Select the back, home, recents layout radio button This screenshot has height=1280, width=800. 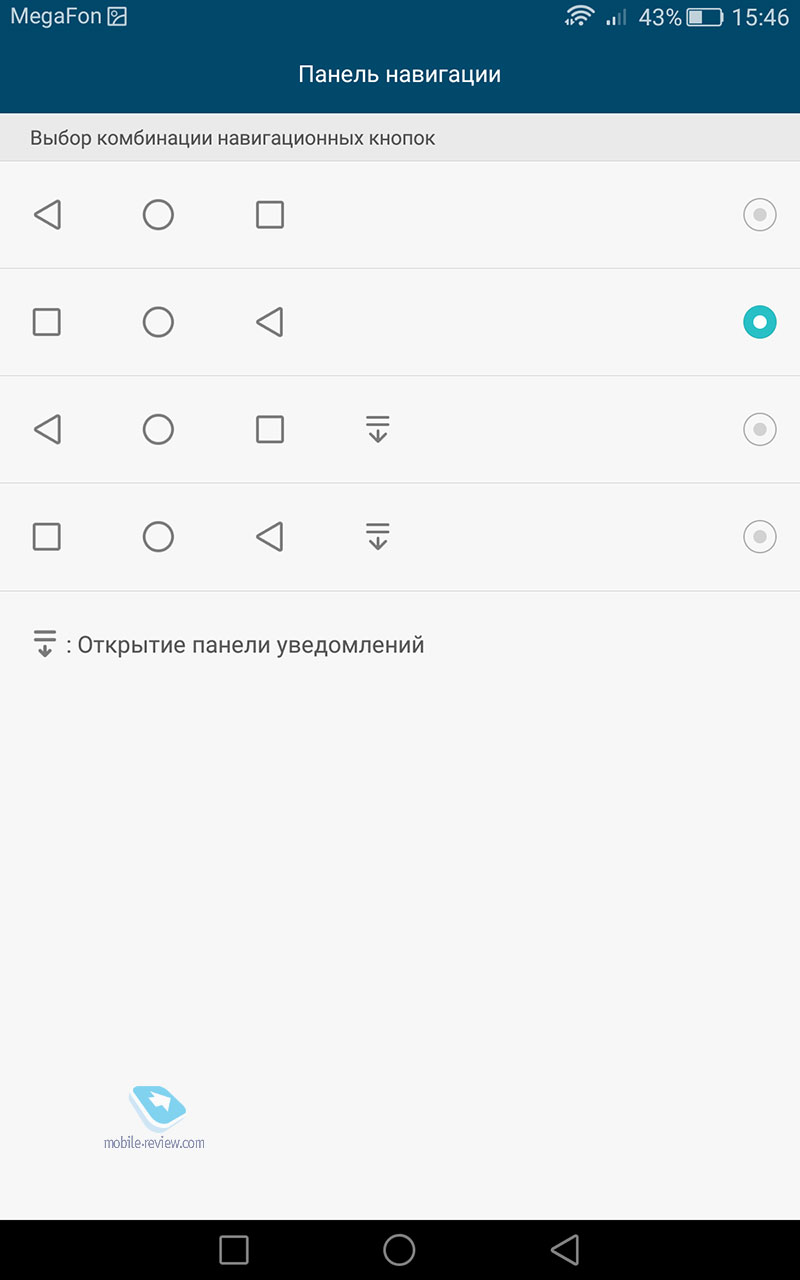point(759,215)
